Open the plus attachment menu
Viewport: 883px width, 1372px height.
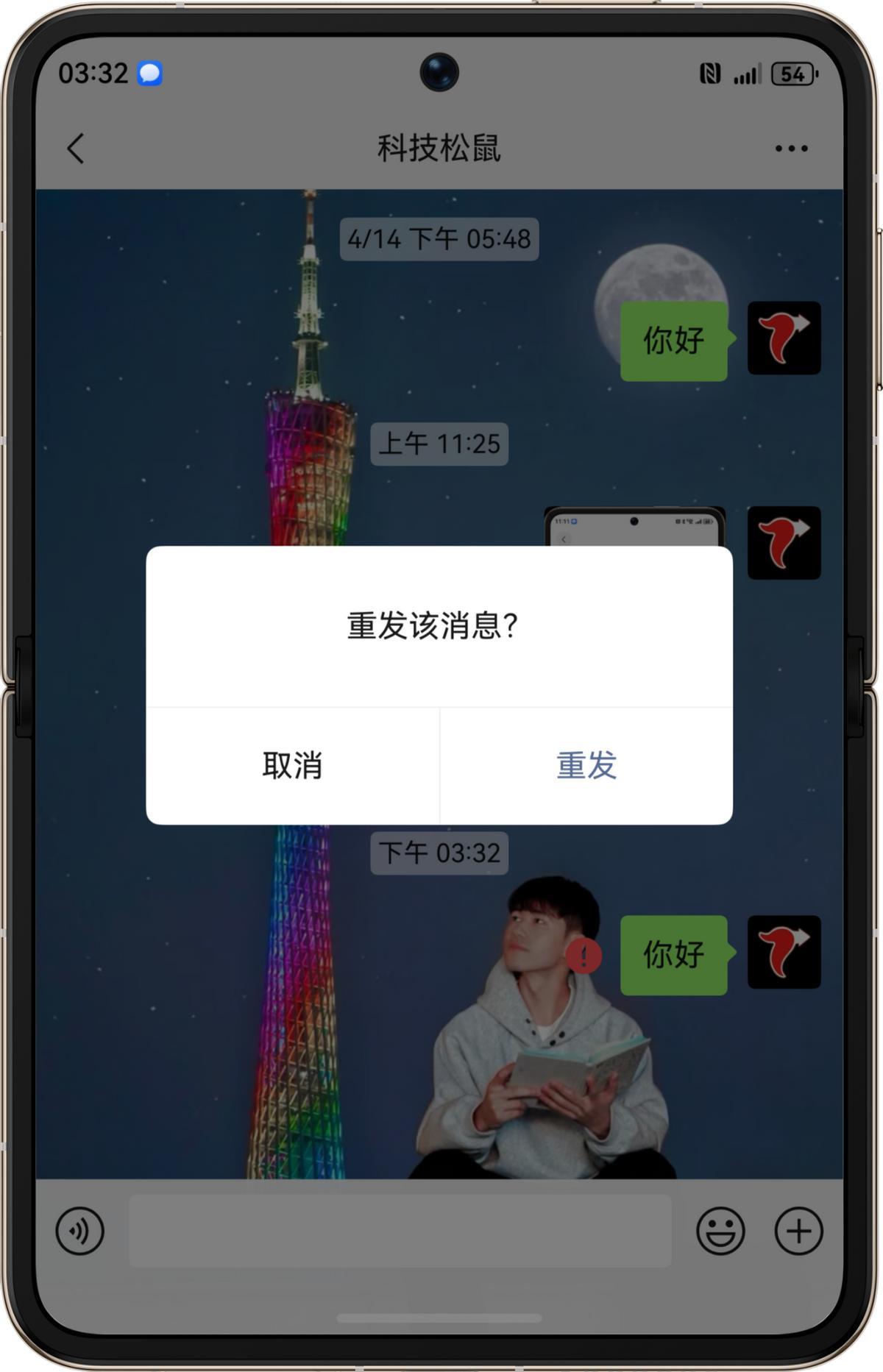pos(798,1231)
